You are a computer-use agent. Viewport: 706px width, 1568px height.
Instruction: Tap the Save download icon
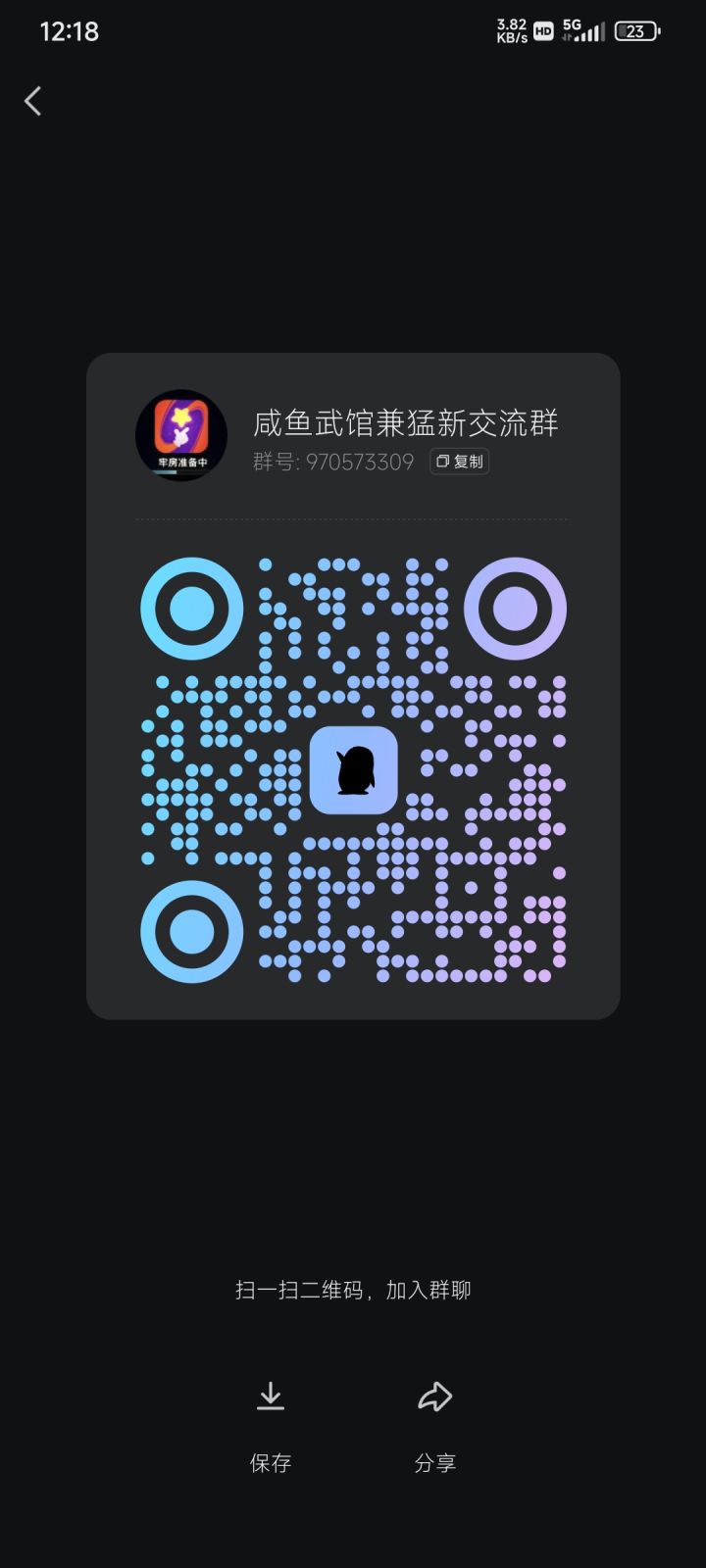(271, 1396)
